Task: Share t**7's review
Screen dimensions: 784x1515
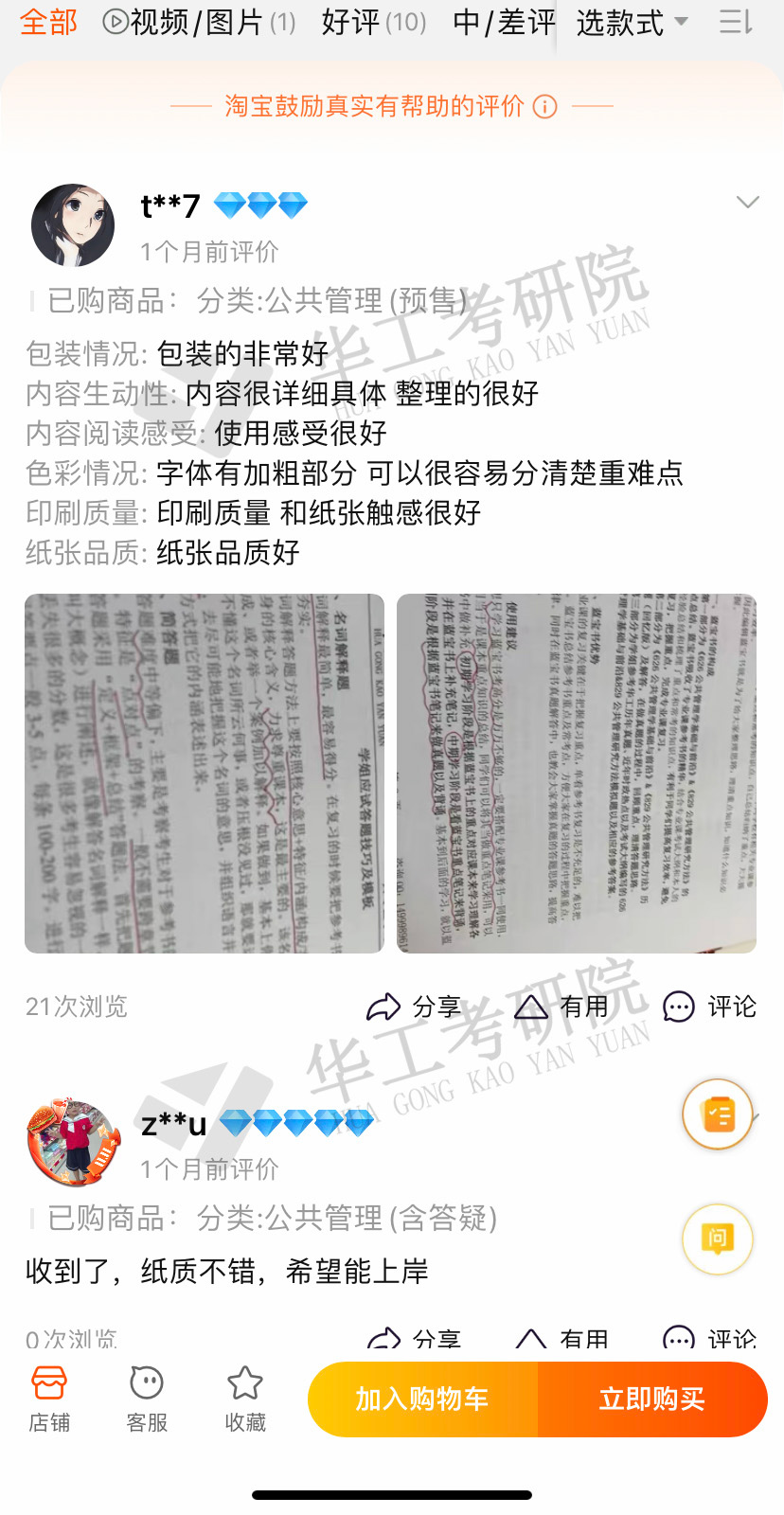Action: coord(414,1007)
